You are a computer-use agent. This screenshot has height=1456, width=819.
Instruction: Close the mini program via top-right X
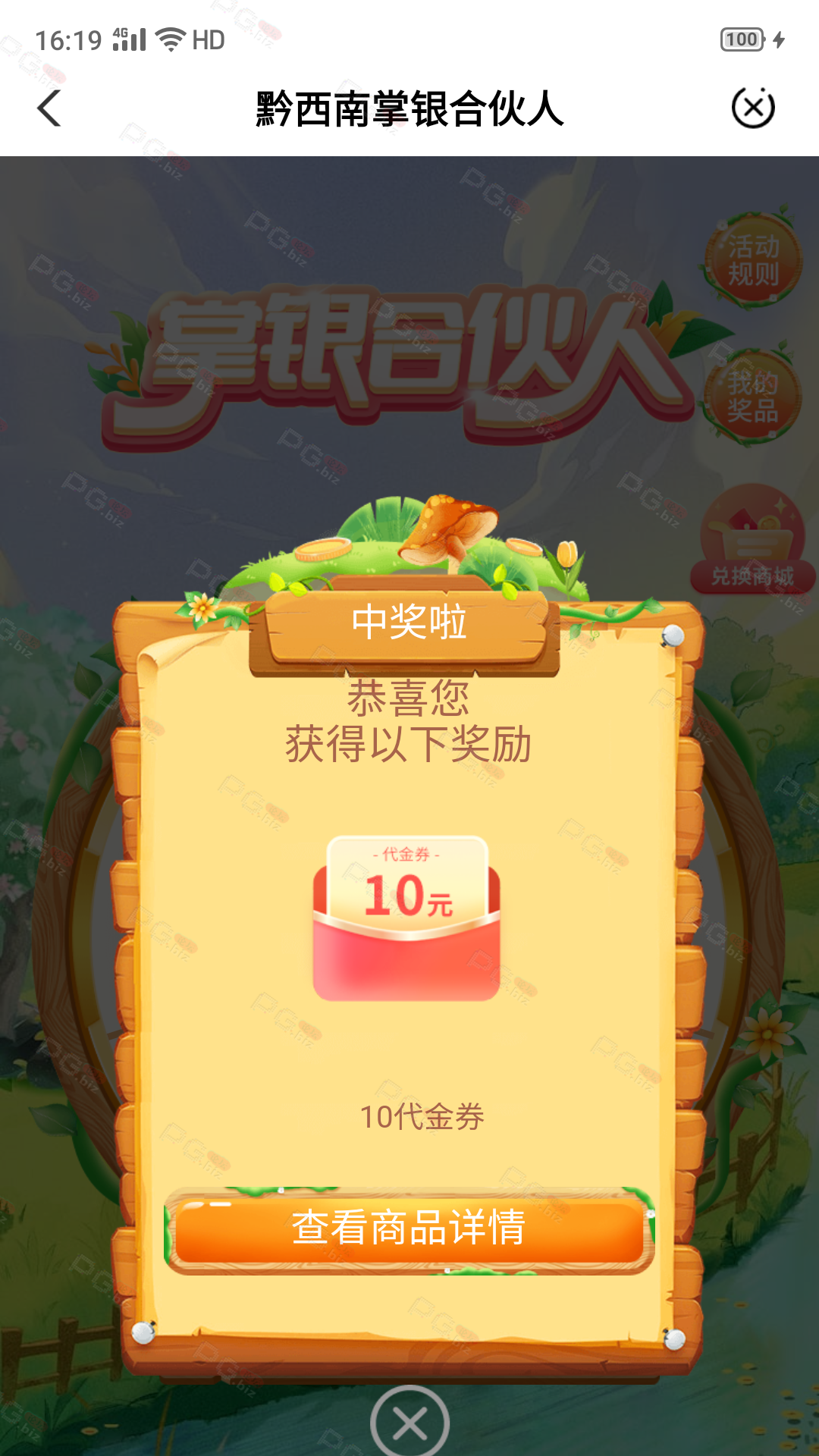pyautogui.click(x=753, y=108)
